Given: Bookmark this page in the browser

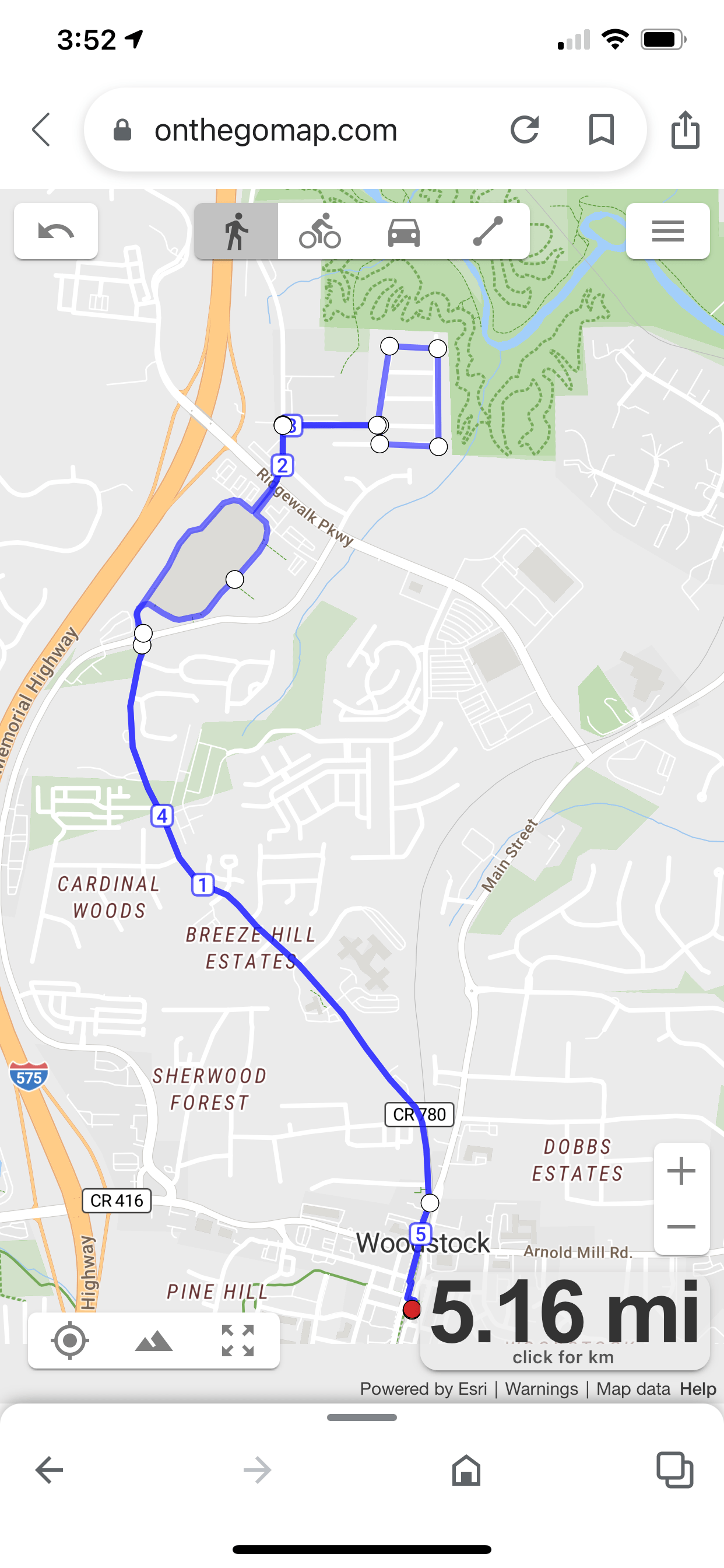Looking at the screenshot, I should click(601, 129).
